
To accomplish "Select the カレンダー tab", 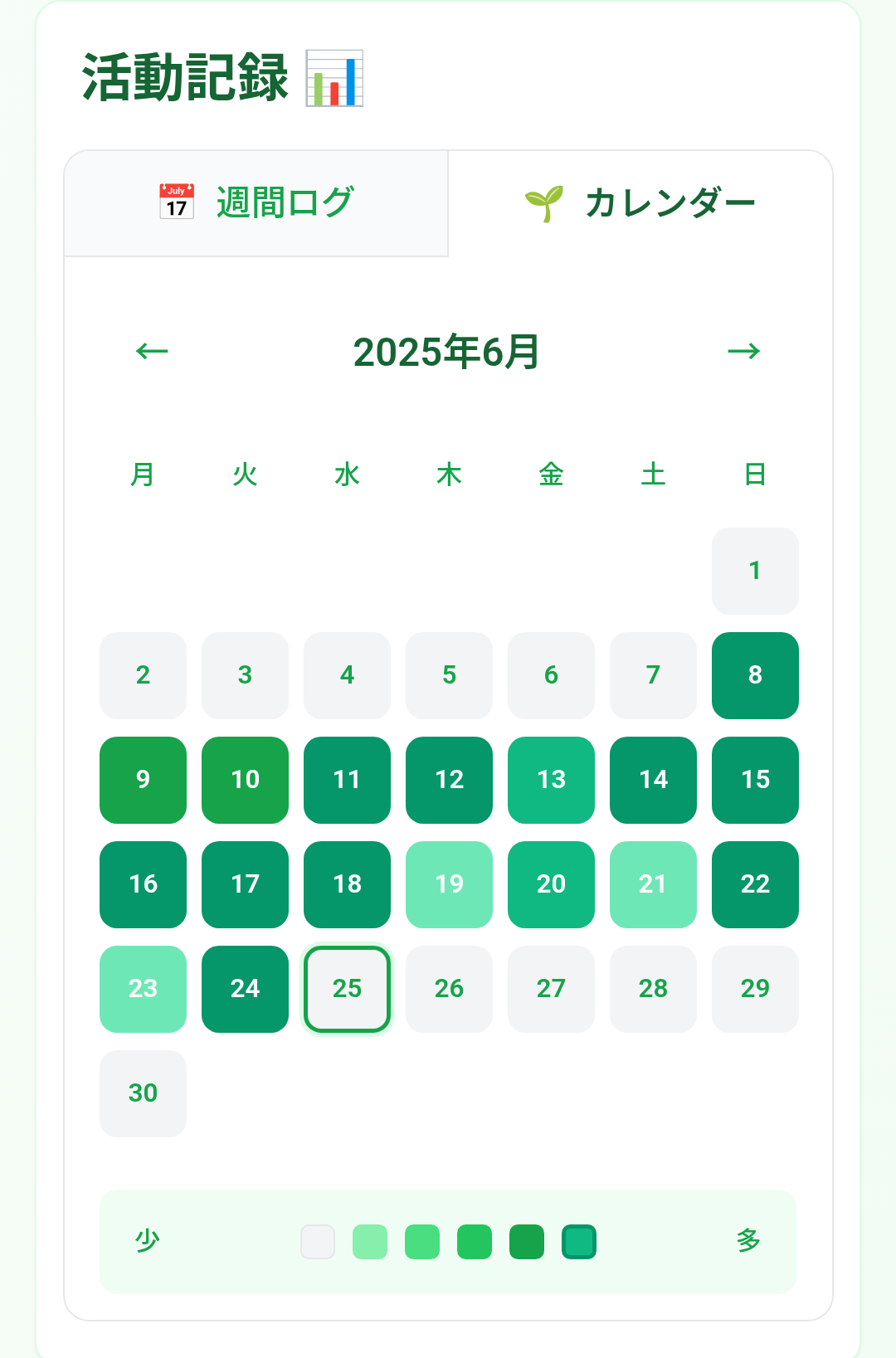I will [640, 203].
